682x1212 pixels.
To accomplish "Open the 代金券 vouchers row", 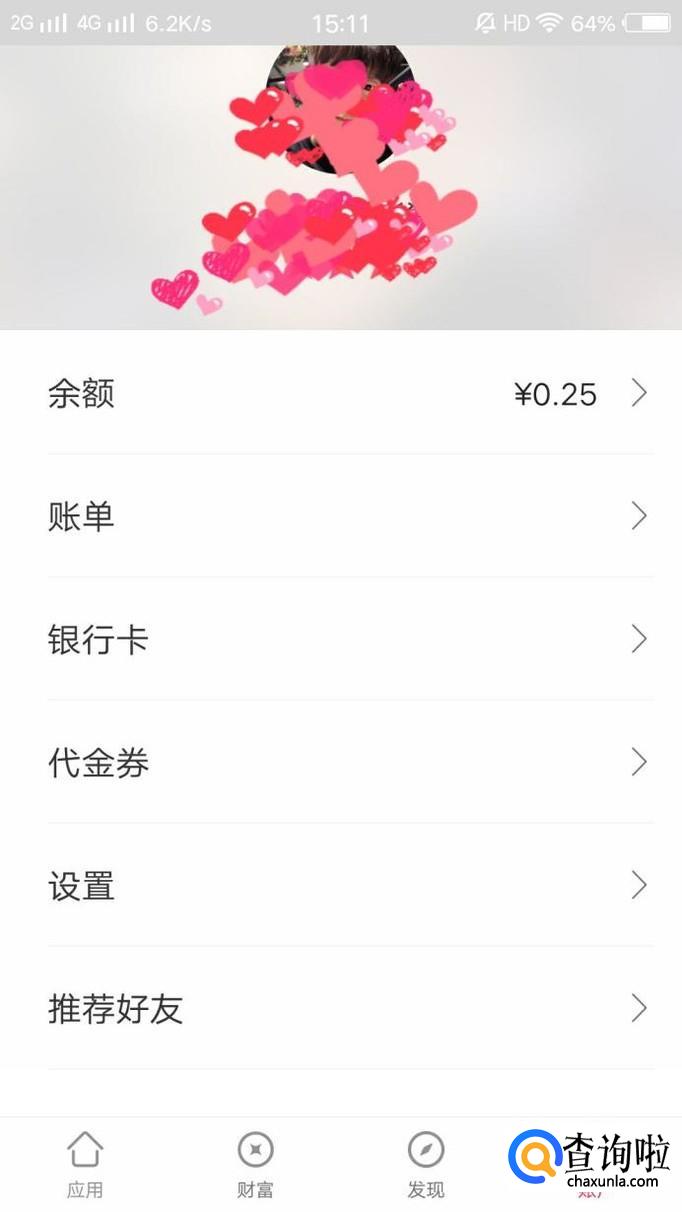I will click(340, 763).
